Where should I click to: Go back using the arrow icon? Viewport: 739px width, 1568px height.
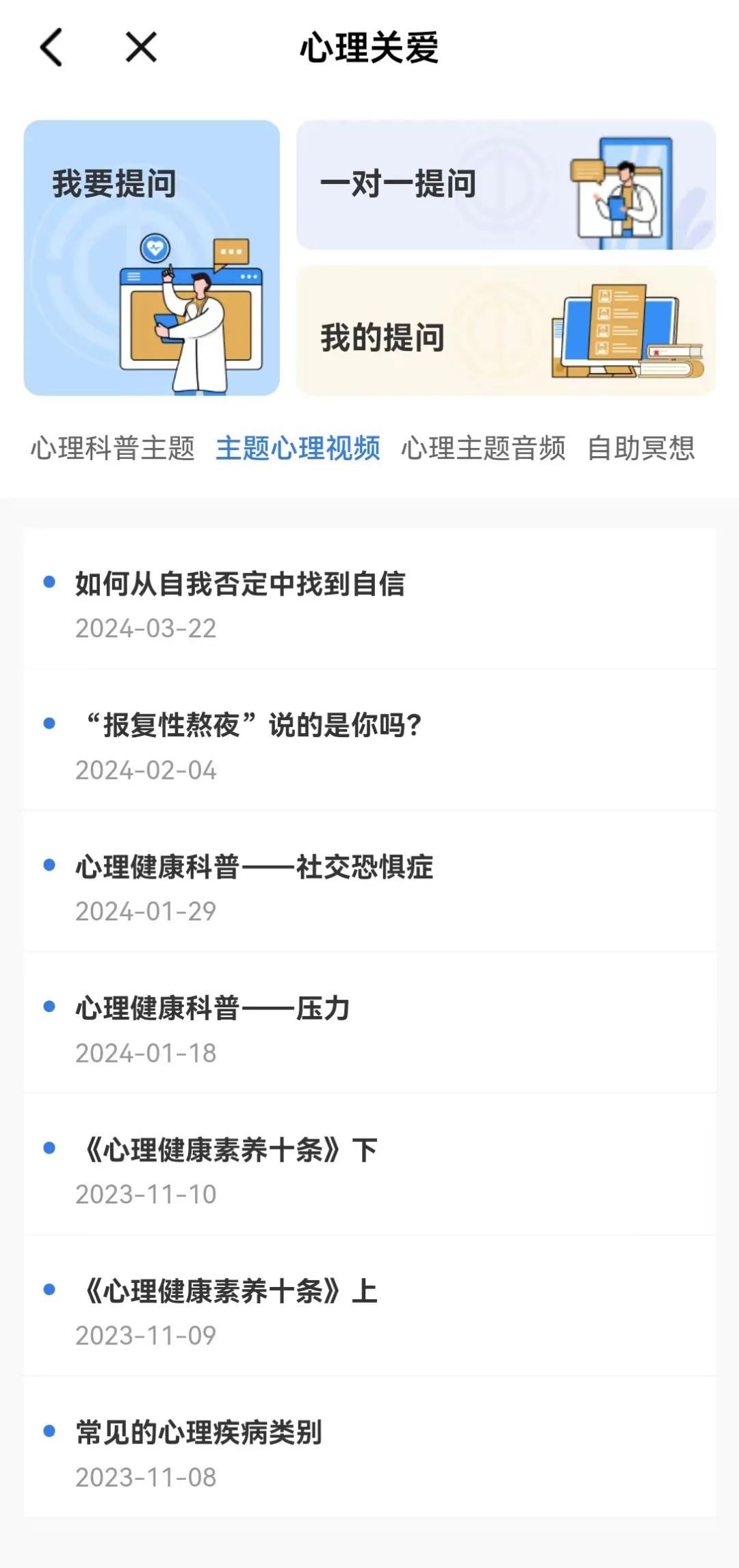[x=51, y=47]
